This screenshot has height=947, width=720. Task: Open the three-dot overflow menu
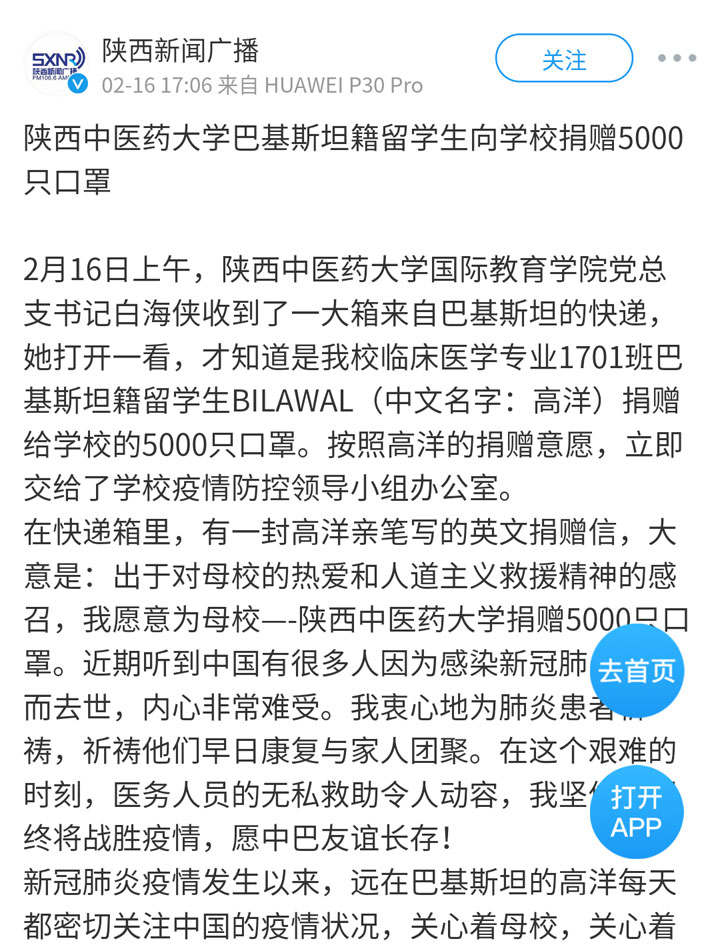(685, 58)
